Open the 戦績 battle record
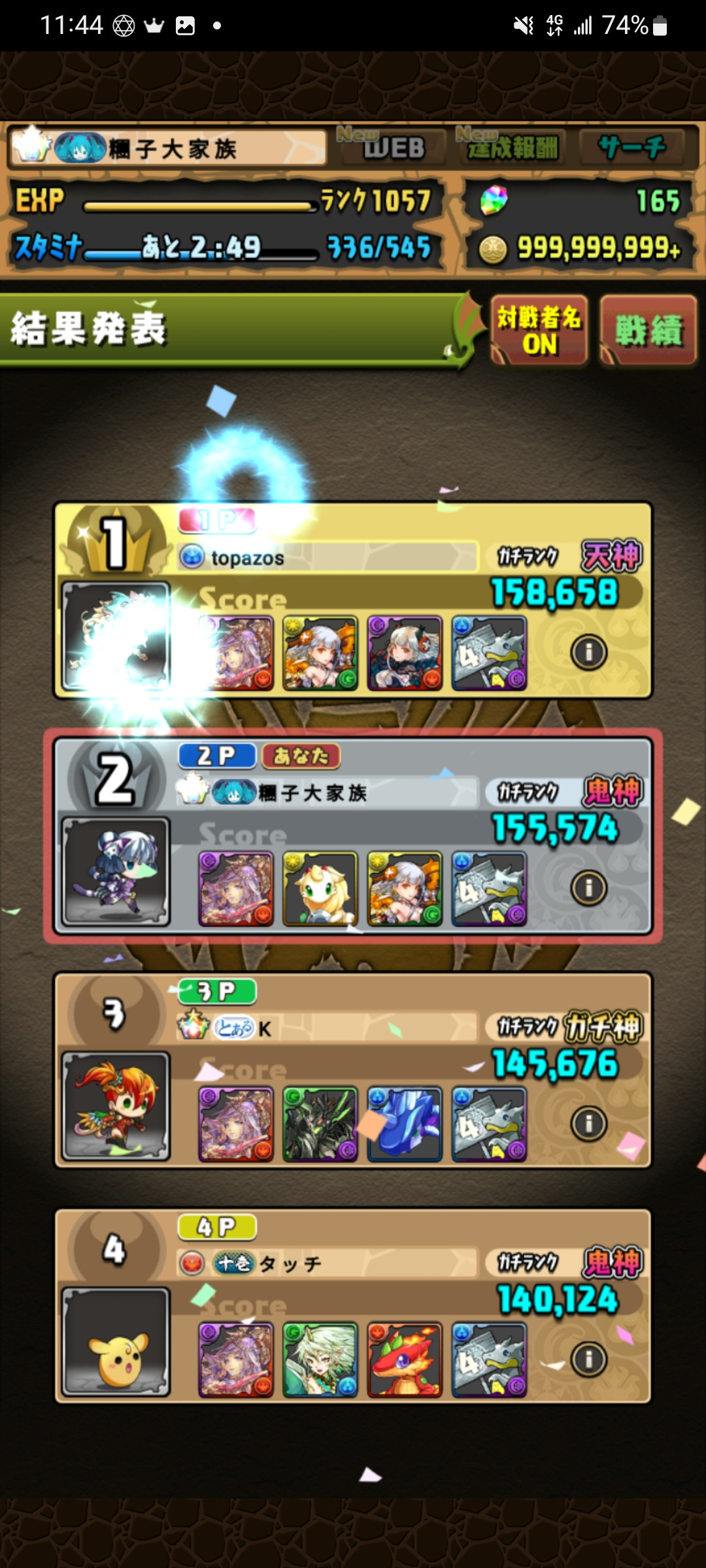Screen dimensions: 706x1568 click(648, 330)
